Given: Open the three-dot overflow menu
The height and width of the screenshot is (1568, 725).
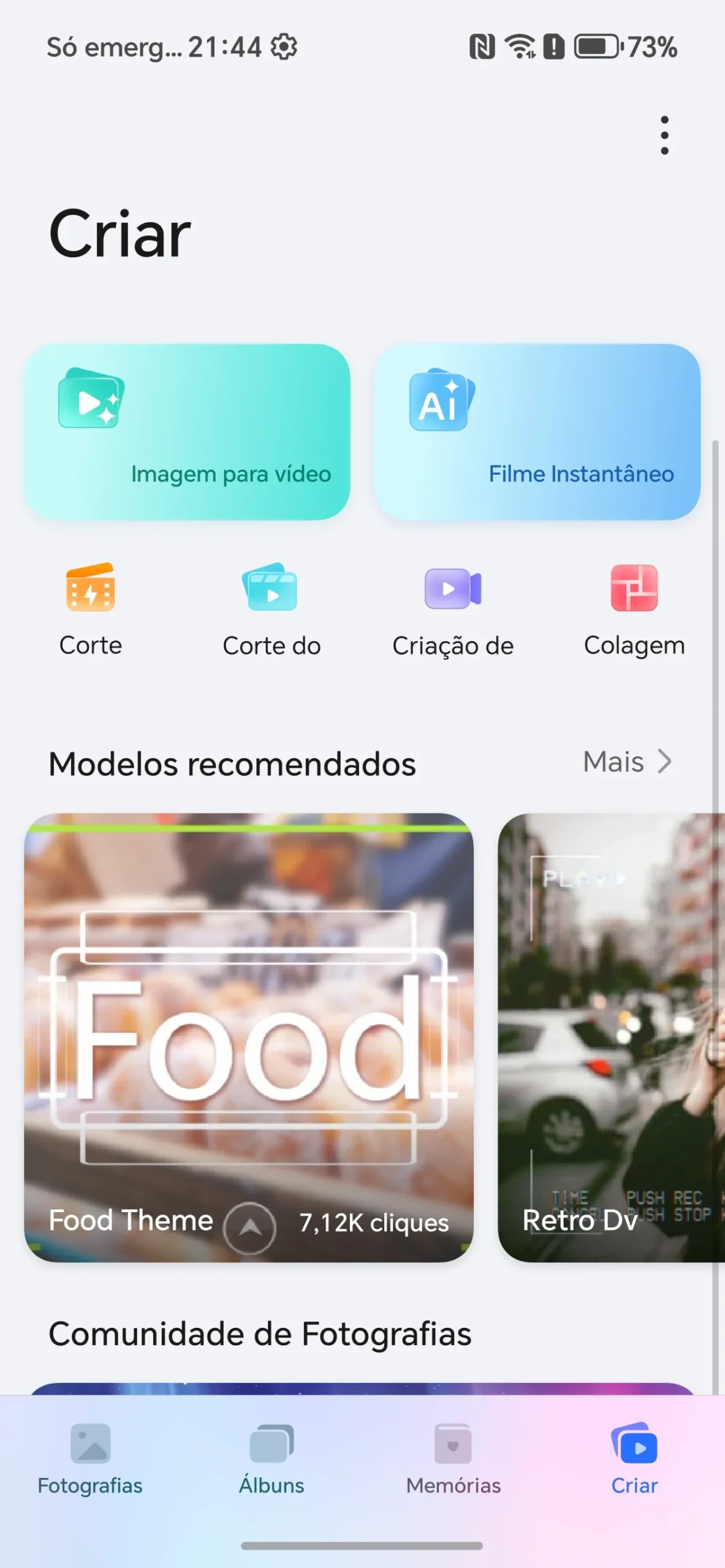Looking at the screenshot, I should point(664,135).
